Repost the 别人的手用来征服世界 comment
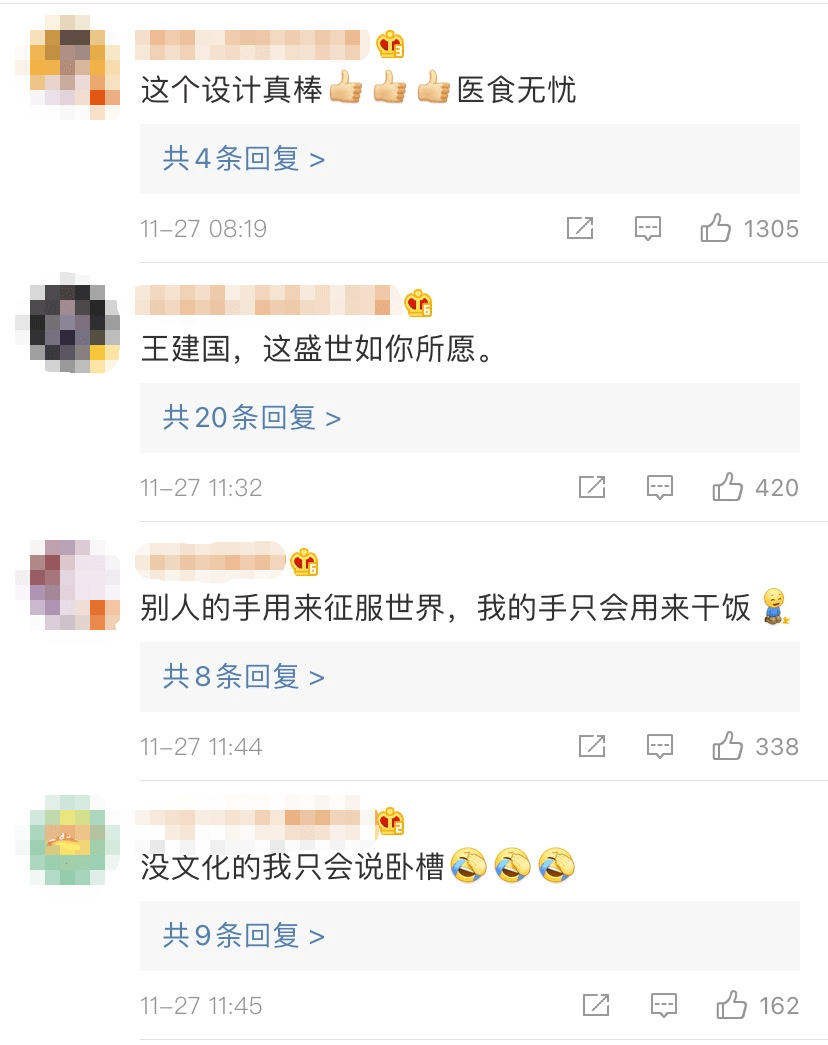Image resolution: width=828 pixels, height=1045 pixels. 592,747
